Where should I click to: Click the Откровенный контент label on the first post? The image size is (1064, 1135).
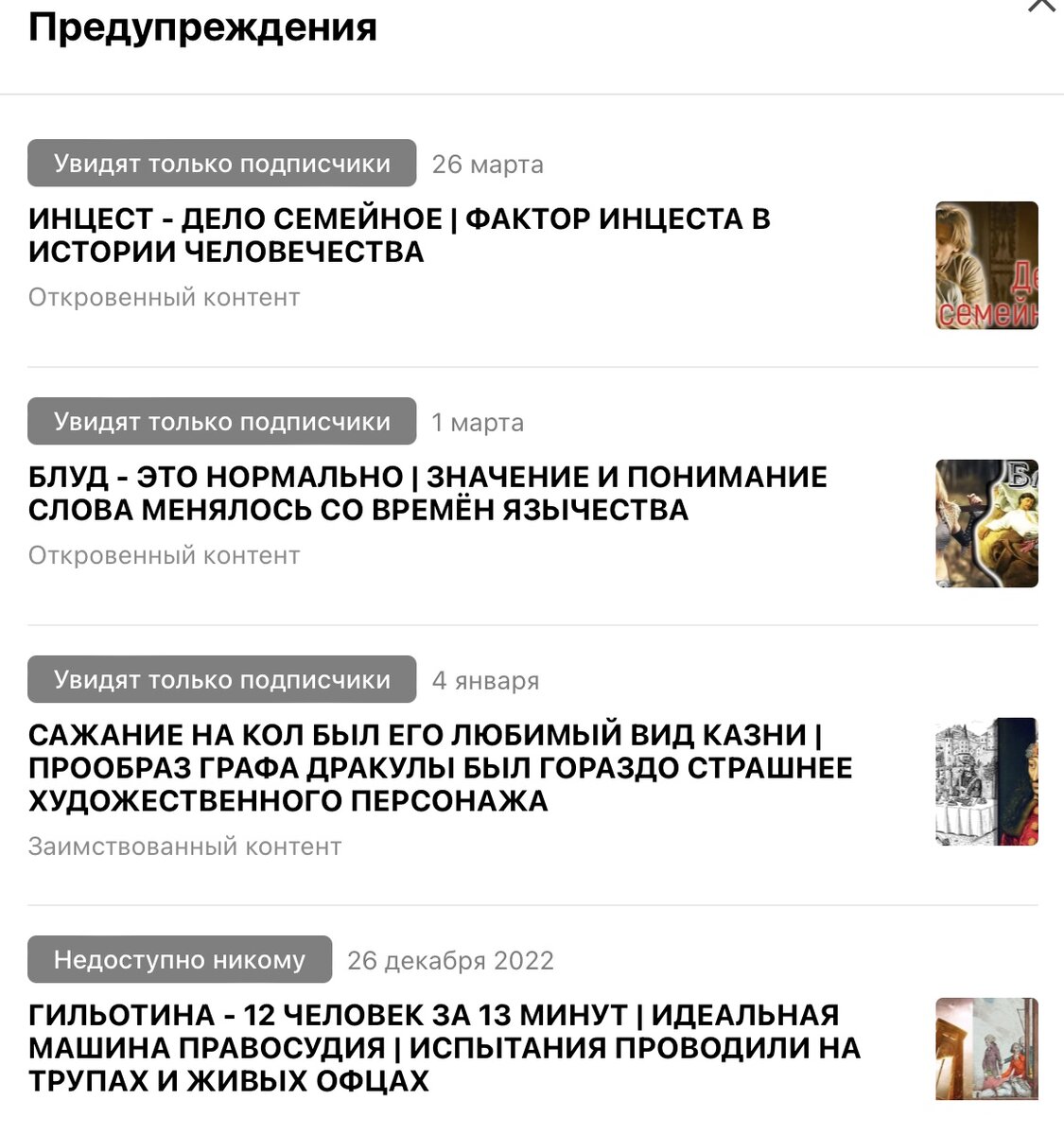point(166,297)
